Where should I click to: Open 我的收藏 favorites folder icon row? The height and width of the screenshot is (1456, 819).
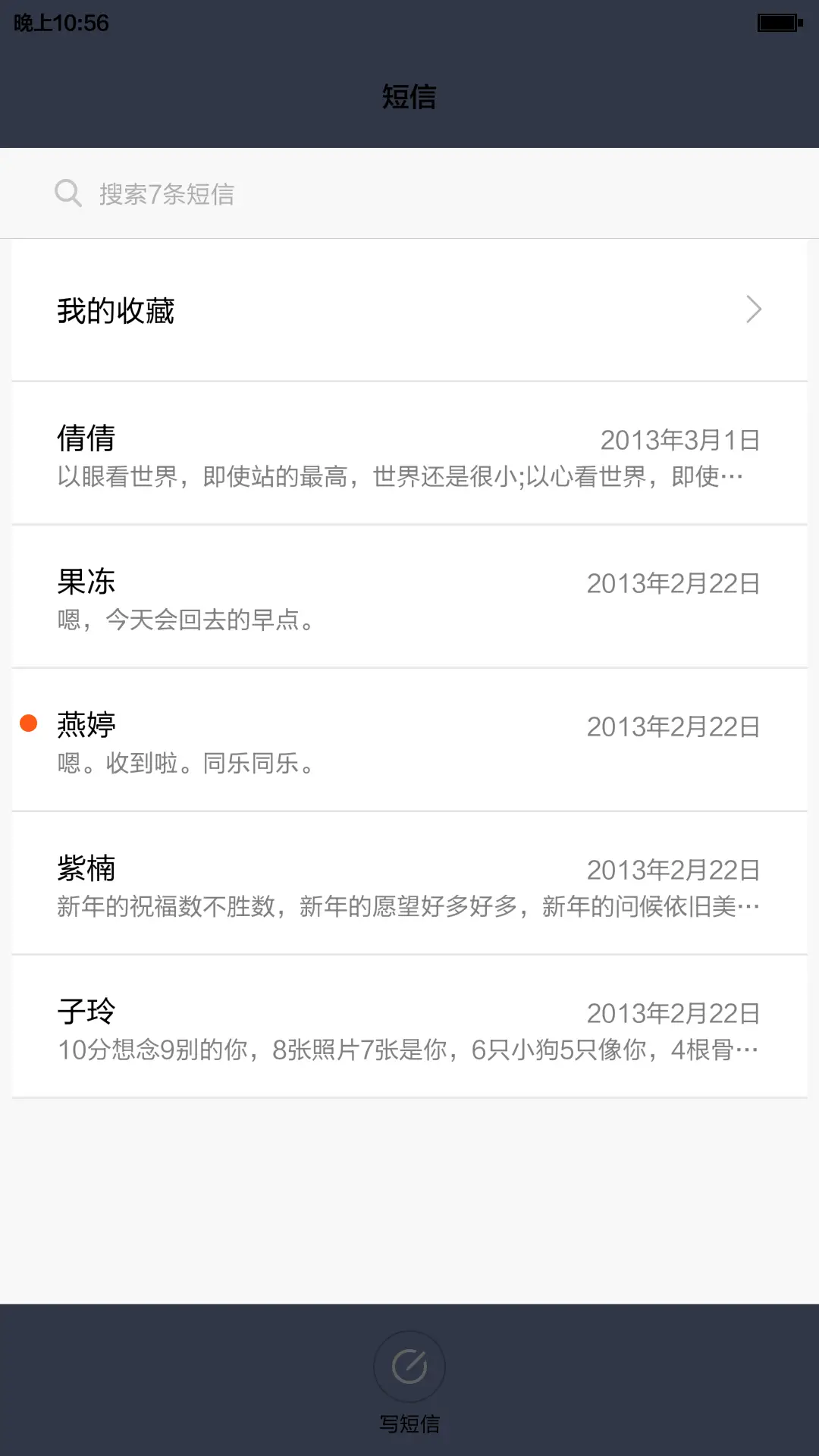click(409, 309)
